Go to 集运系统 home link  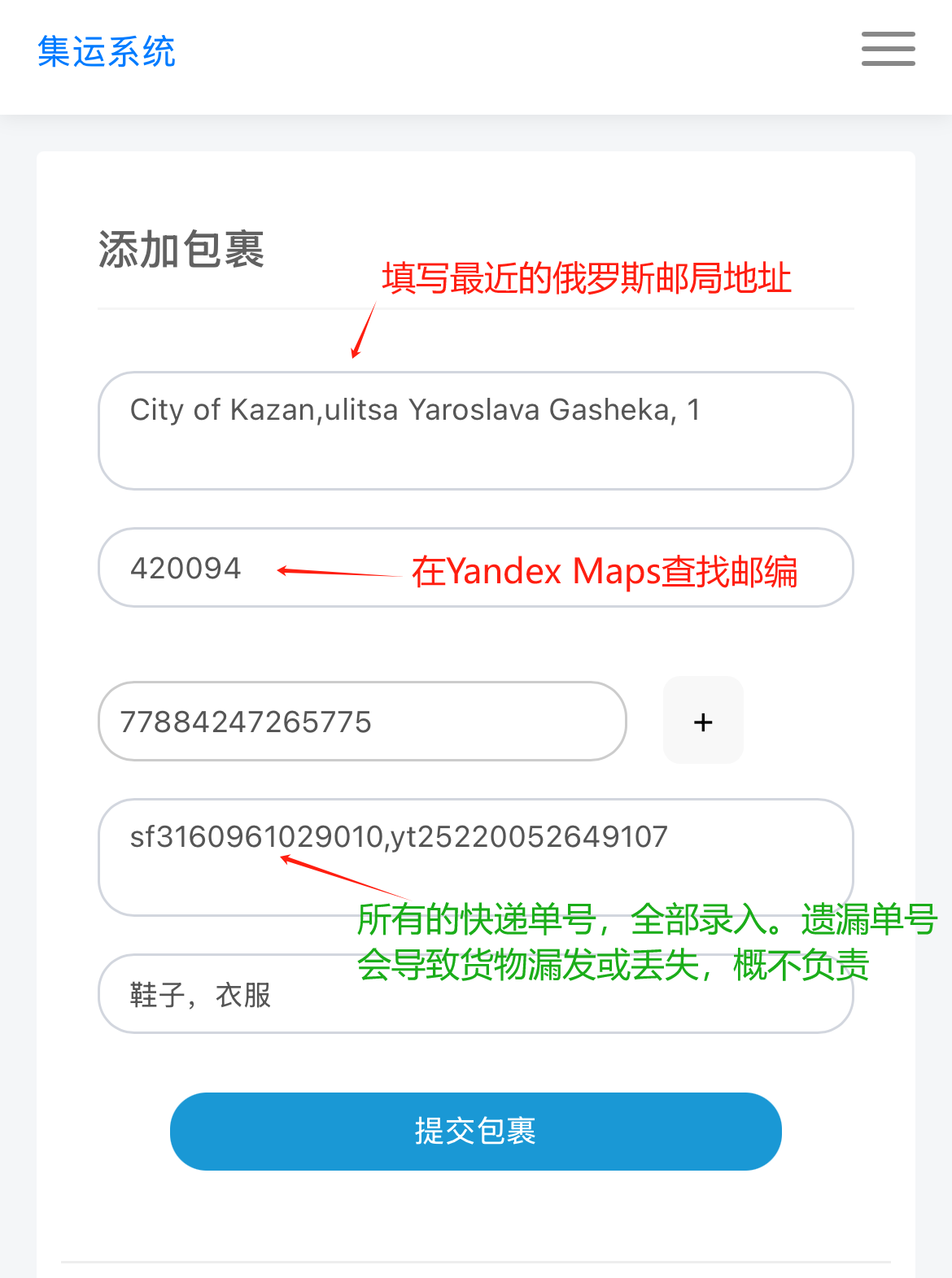click(107, 51)
